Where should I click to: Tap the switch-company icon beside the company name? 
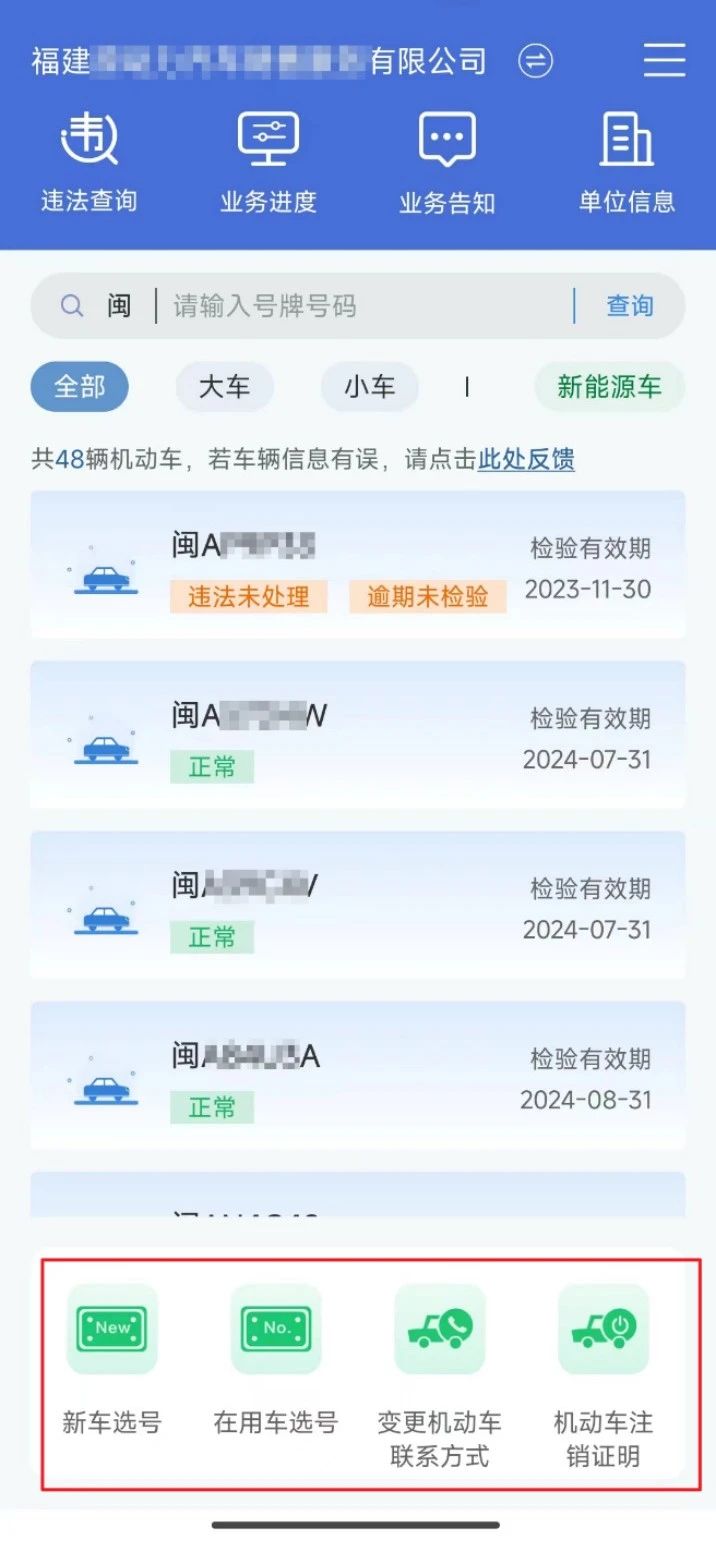535,62
